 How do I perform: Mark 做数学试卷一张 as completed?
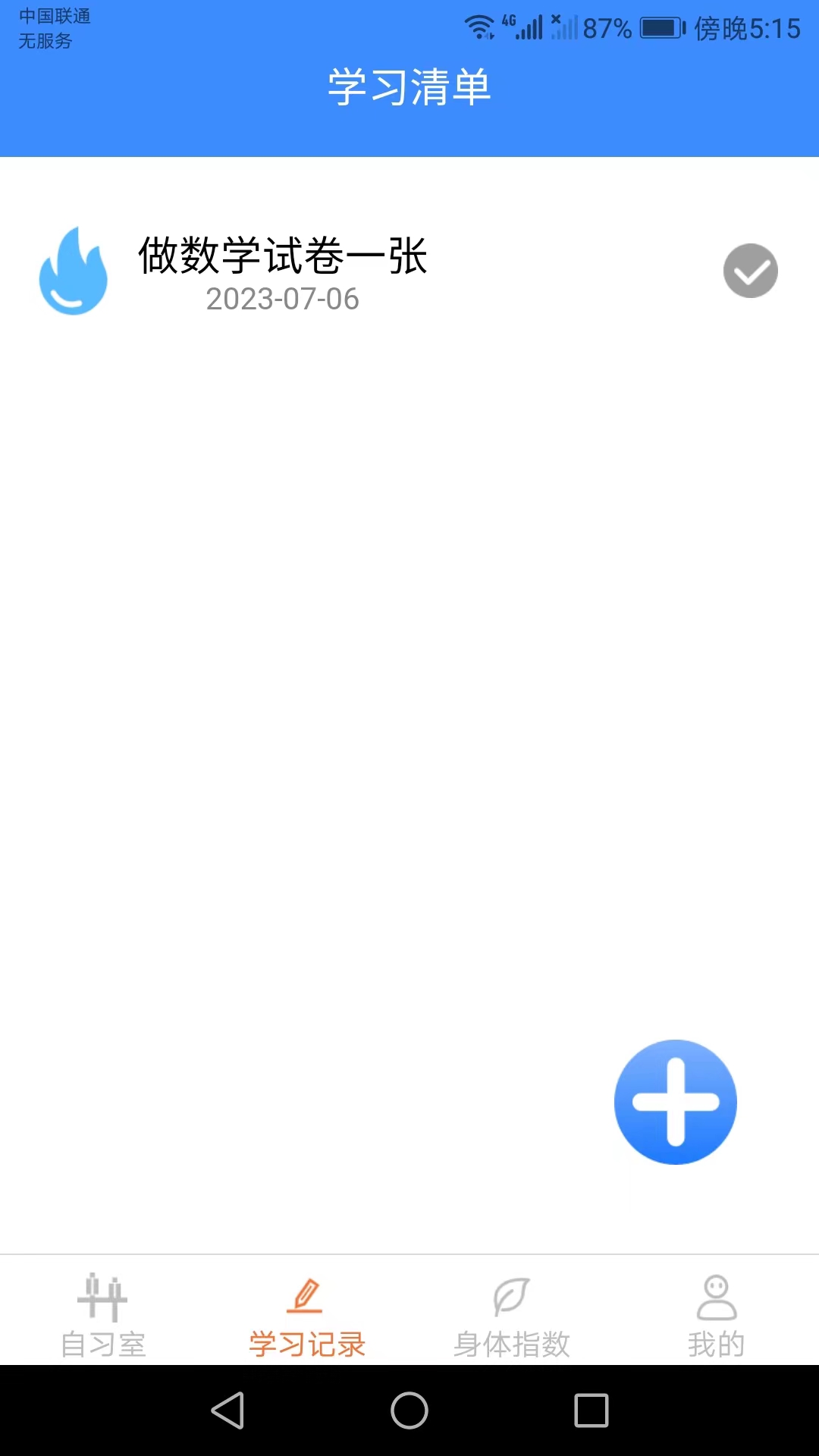coord(750,271)
